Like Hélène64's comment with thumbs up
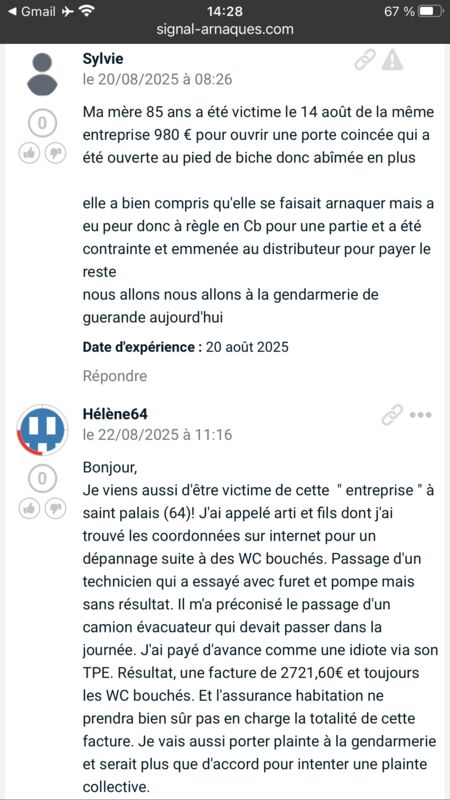The image size is (450, 800). 30,508
